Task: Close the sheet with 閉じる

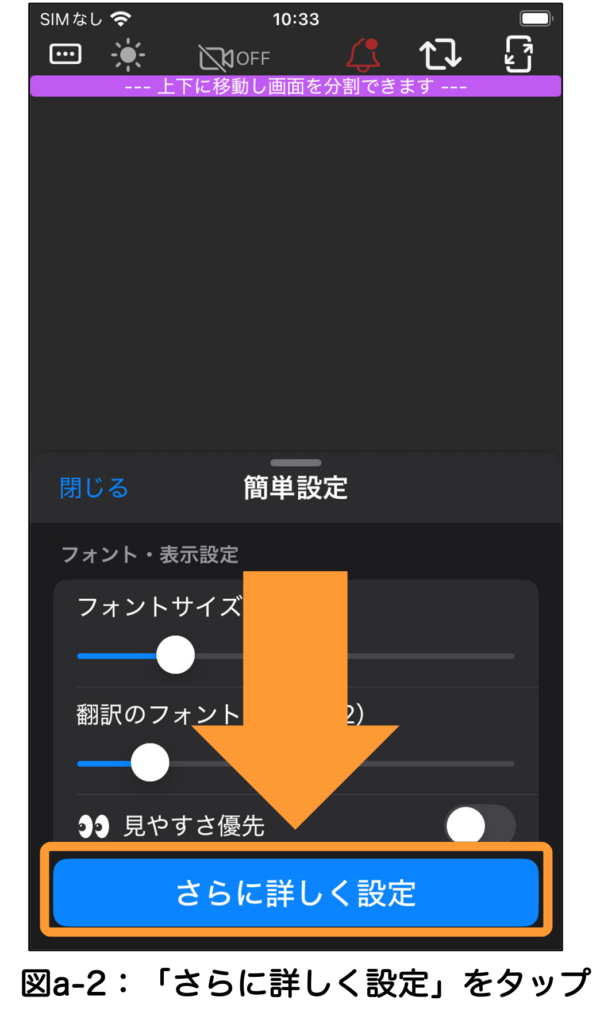Action: [94, 488]
